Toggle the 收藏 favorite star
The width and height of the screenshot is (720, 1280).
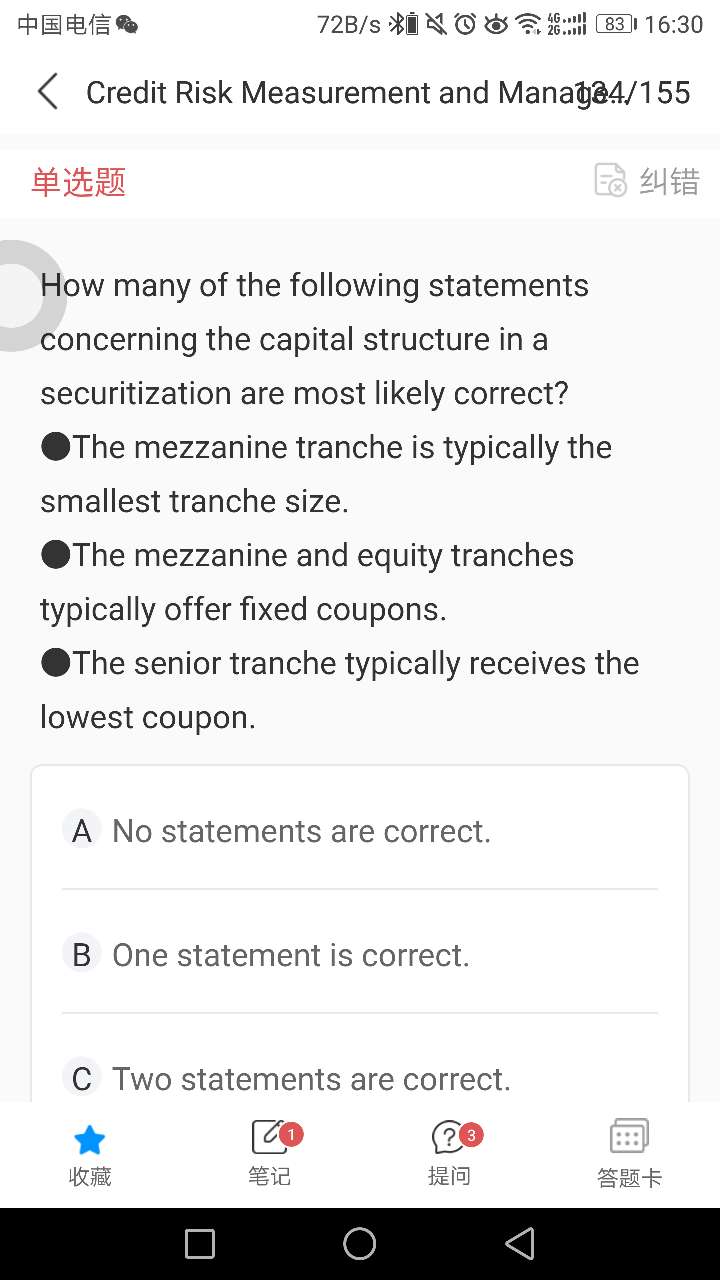(x=90, y=1155)
